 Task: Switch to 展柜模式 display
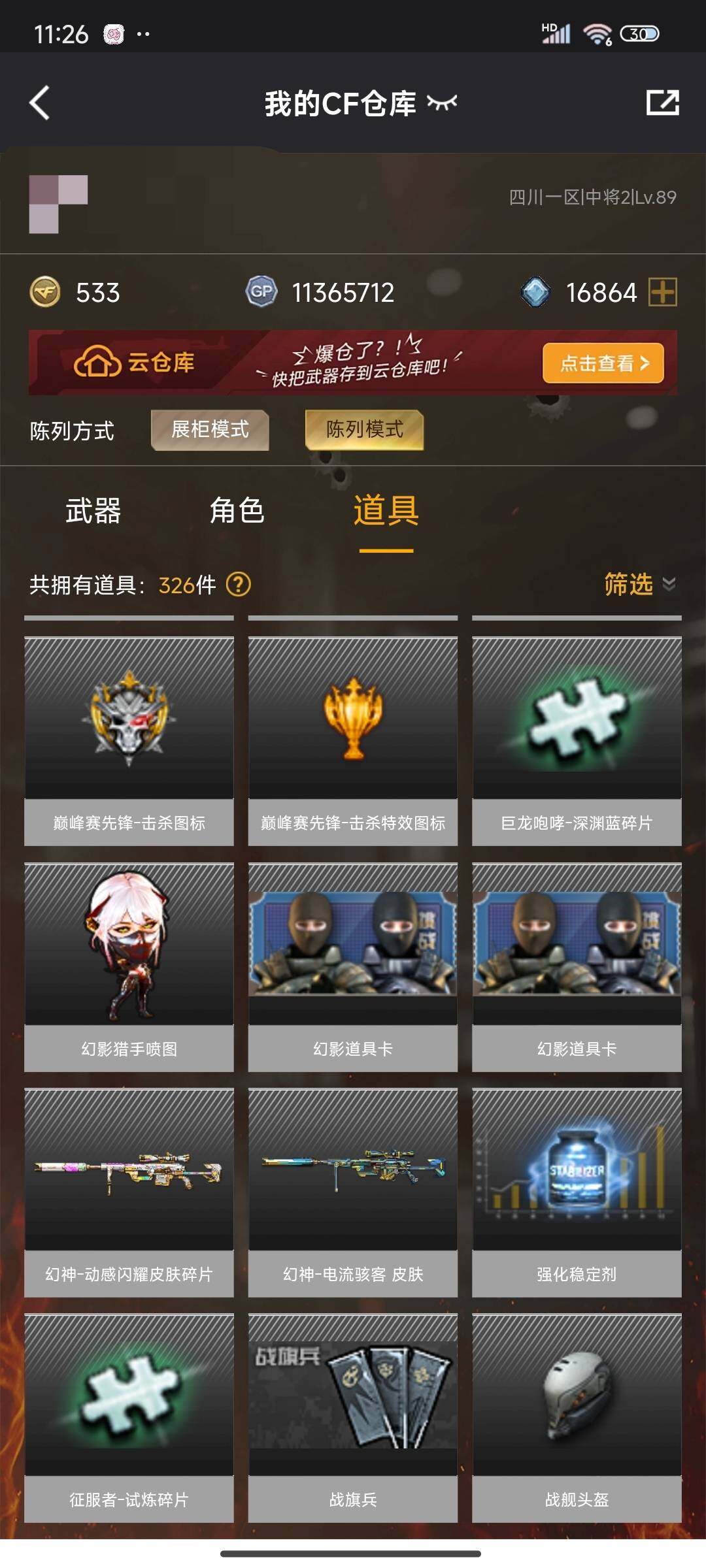(x=210, y=430)
